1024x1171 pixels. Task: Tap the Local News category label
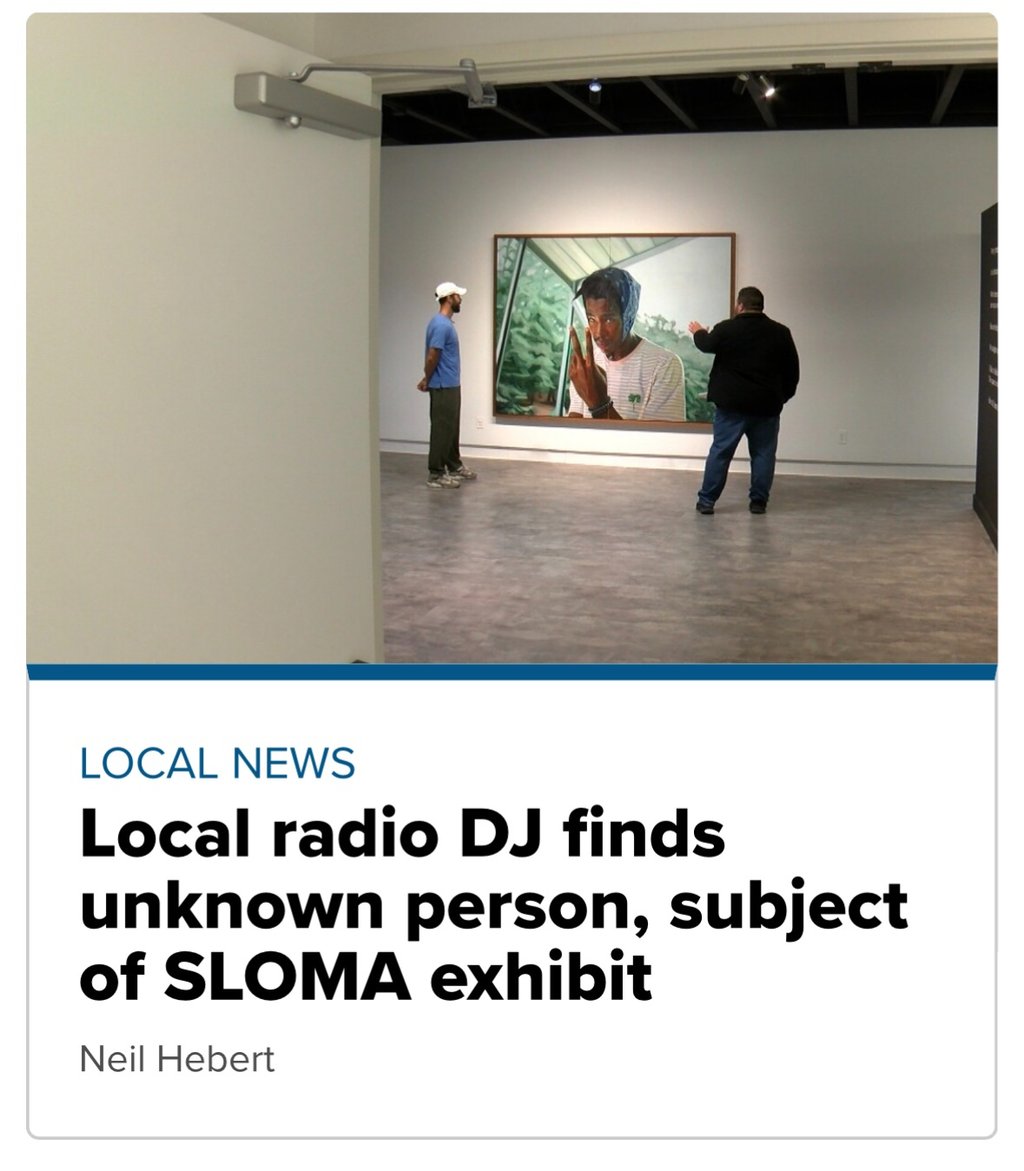[217, 763]
